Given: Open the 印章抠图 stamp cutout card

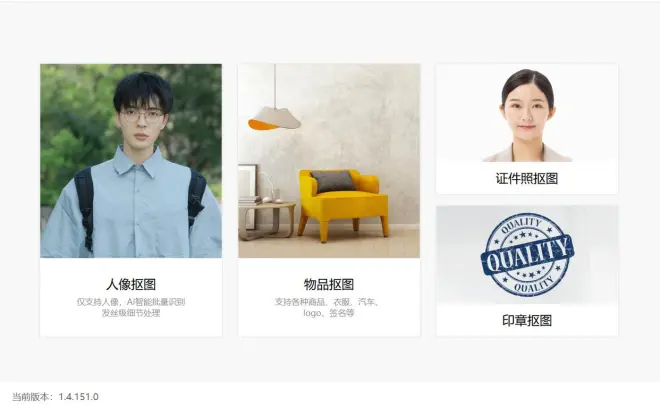Looking at the screenshot, I should click(x=526, y=271).
